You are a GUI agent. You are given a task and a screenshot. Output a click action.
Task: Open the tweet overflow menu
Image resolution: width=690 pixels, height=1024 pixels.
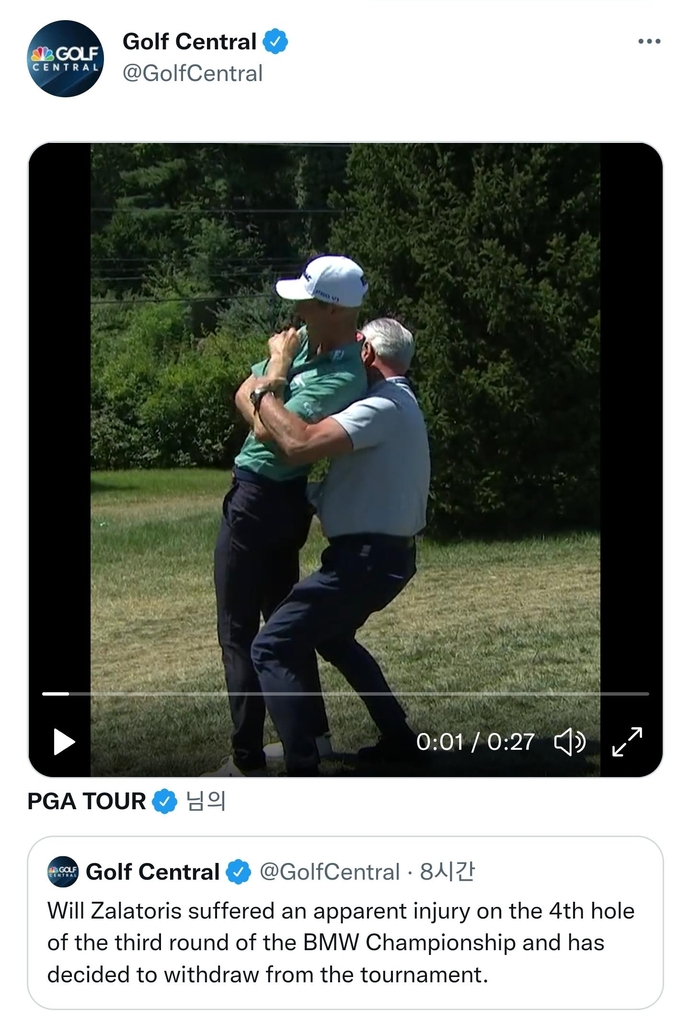(649, 41)
